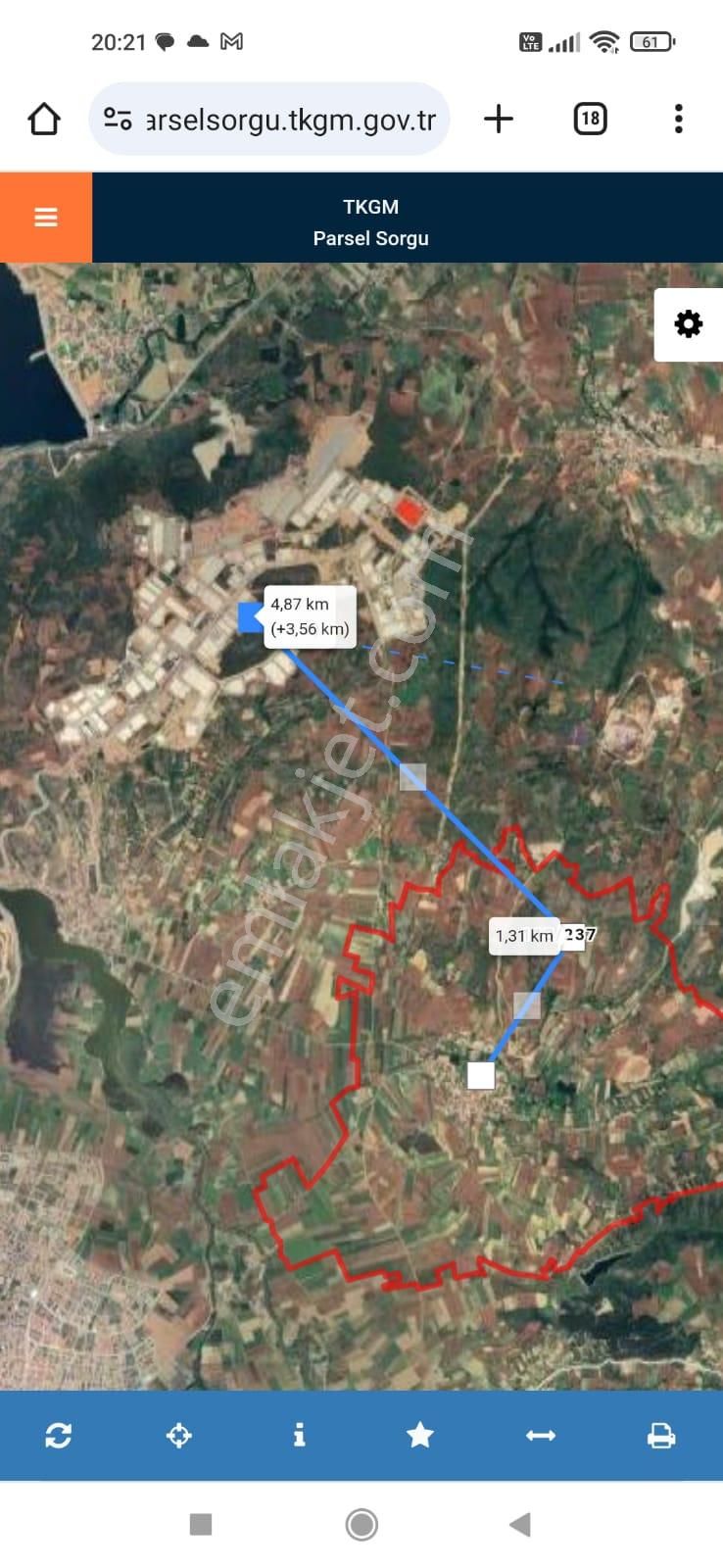
Task: Print the map with the printer icon
Action: (x=662, y=1436)
